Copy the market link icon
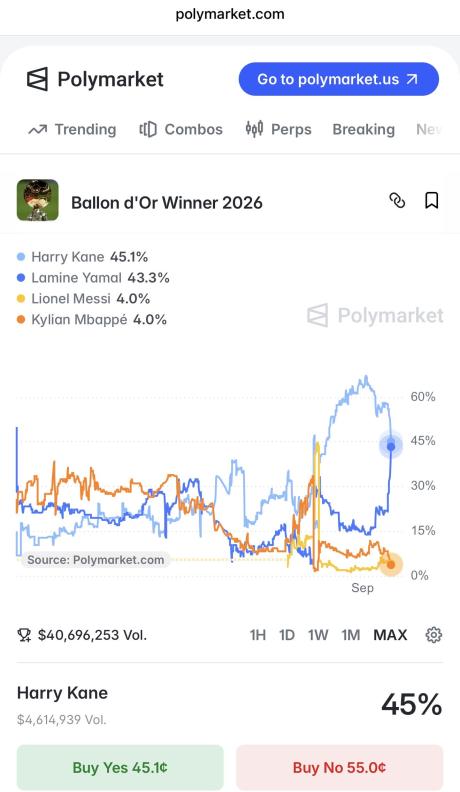Screen dimensions: 460x792 (397, 201)
